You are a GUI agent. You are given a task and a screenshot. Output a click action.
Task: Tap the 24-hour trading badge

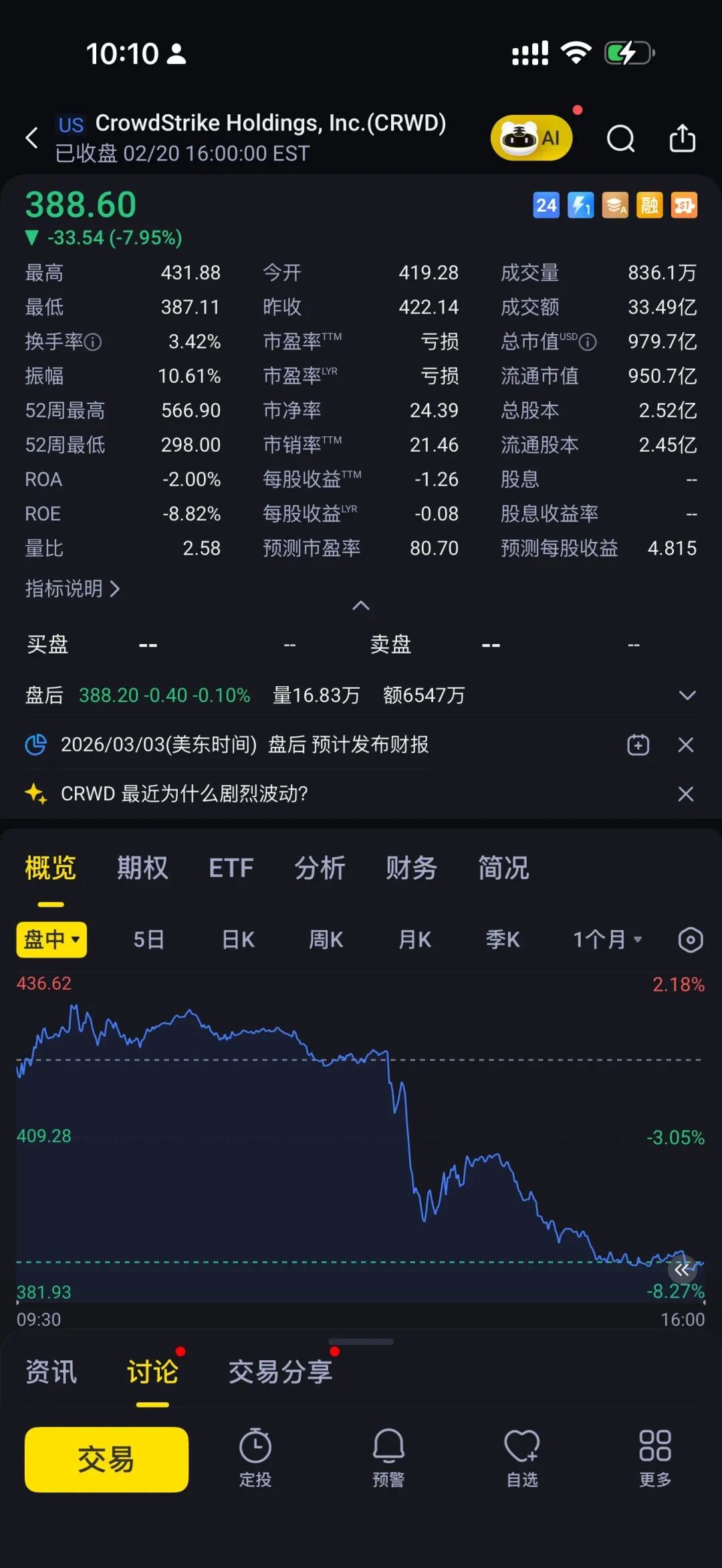(546, 206)
